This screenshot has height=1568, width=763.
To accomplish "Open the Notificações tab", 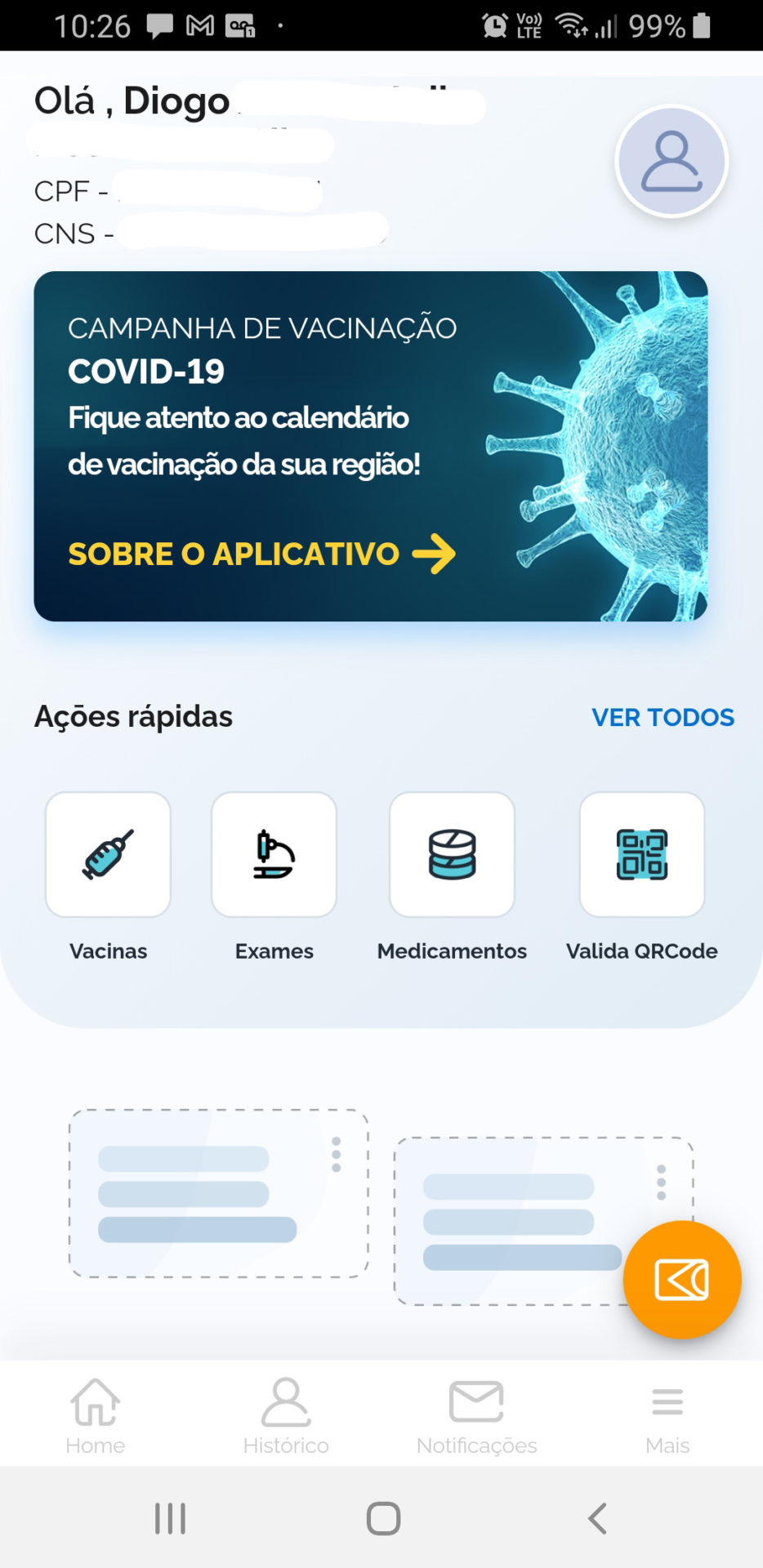I will [x=476, y=1415].
